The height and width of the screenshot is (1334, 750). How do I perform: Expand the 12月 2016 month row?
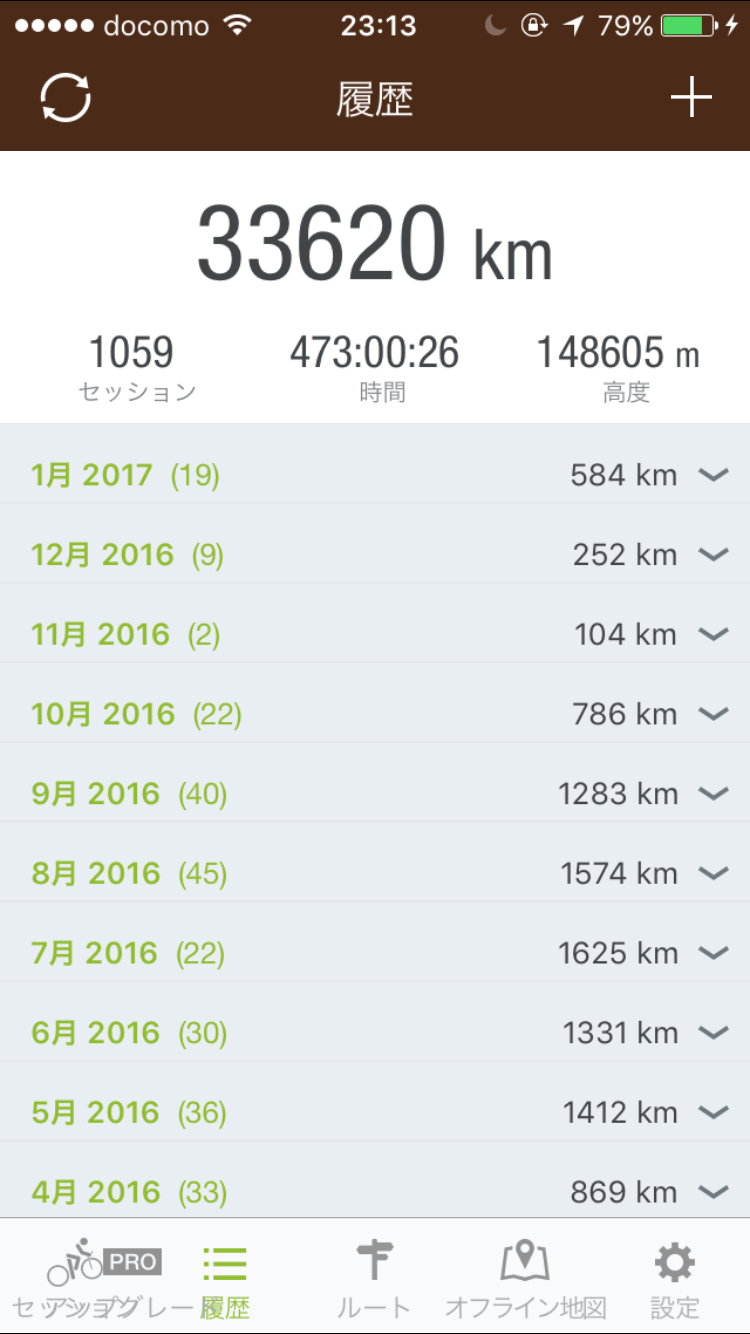point(375,555)
